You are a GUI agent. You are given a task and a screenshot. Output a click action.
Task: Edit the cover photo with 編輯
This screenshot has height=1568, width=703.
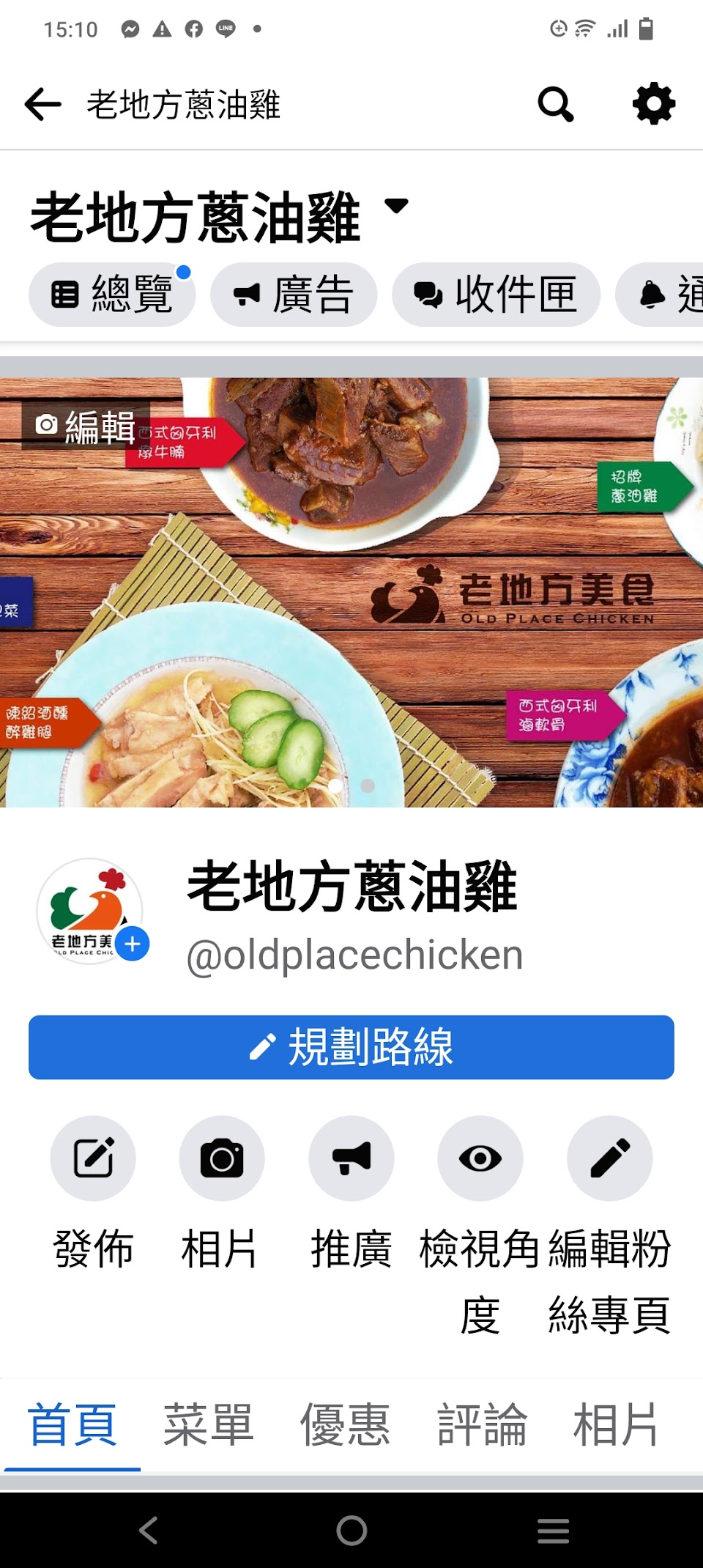coord(86,426)
